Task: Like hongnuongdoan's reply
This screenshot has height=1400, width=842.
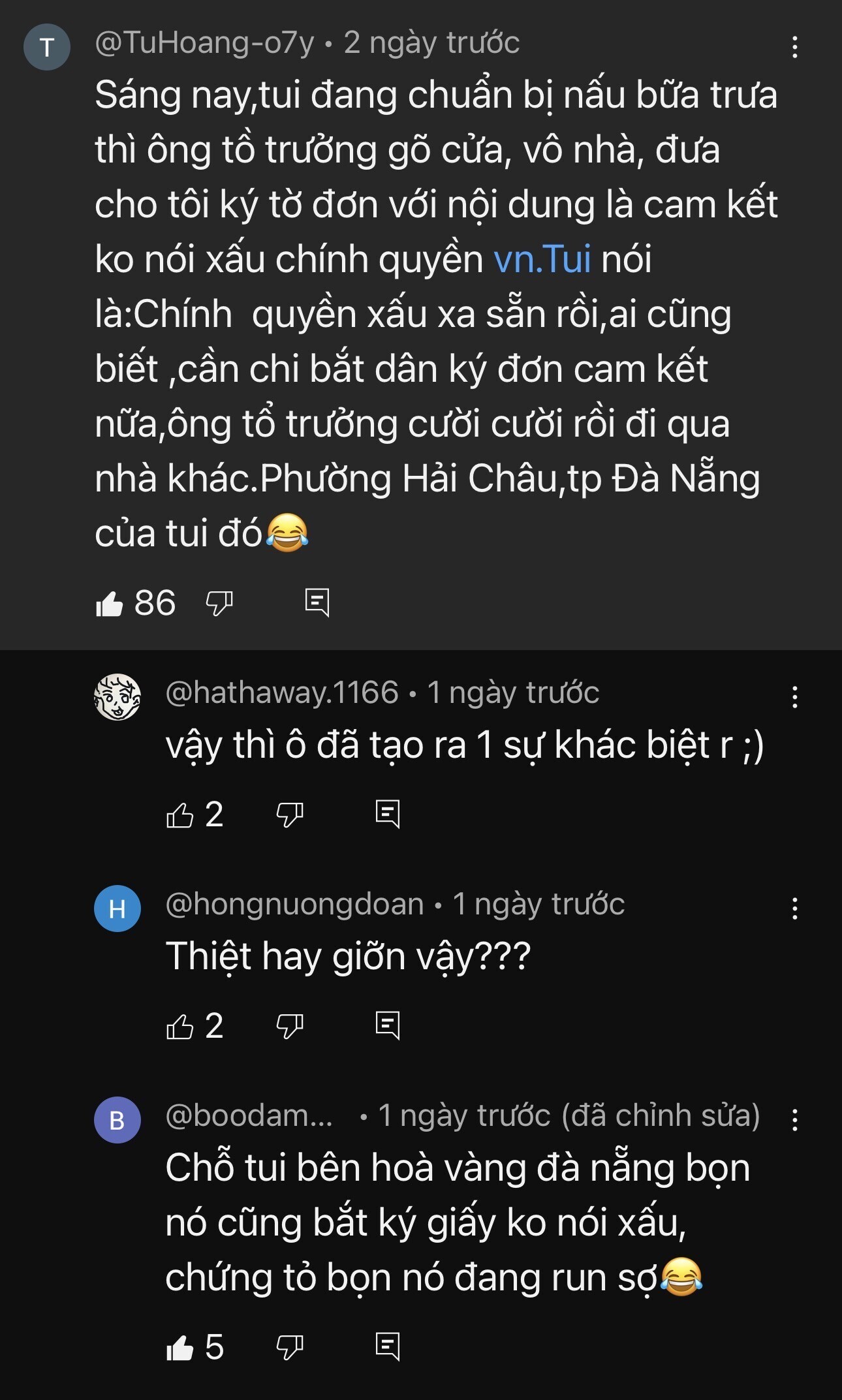Action: pos(180,1026)
